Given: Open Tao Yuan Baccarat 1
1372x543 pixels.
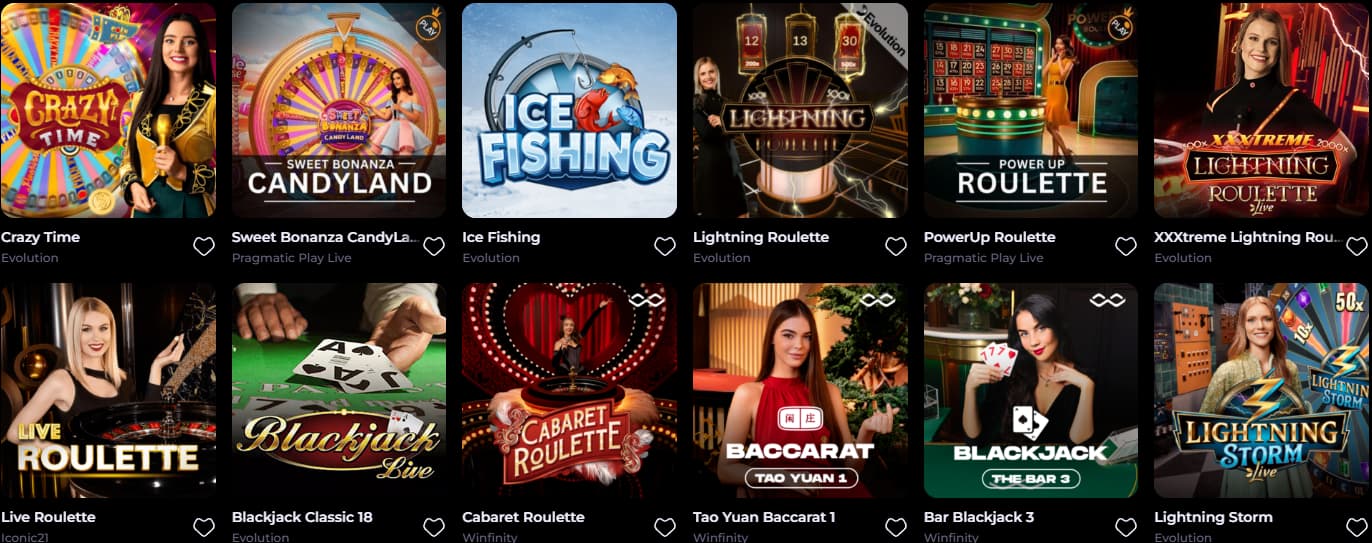Looking at the screenshot, I should [x=800, y=390].
